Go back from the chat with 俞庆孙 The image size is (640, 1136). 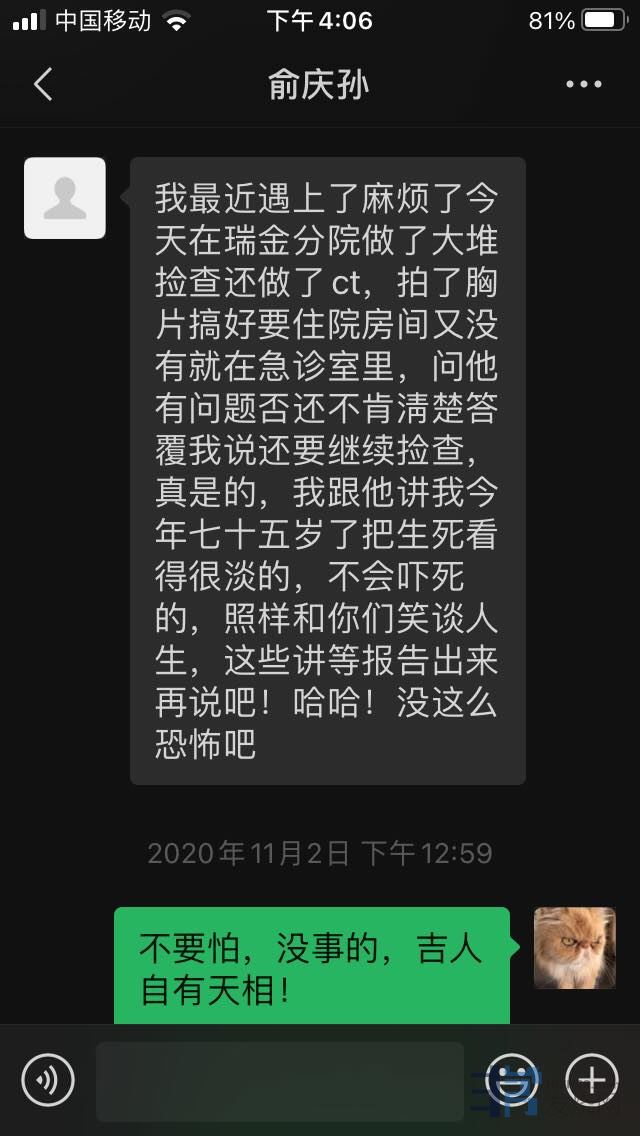(x=43, y=85)
